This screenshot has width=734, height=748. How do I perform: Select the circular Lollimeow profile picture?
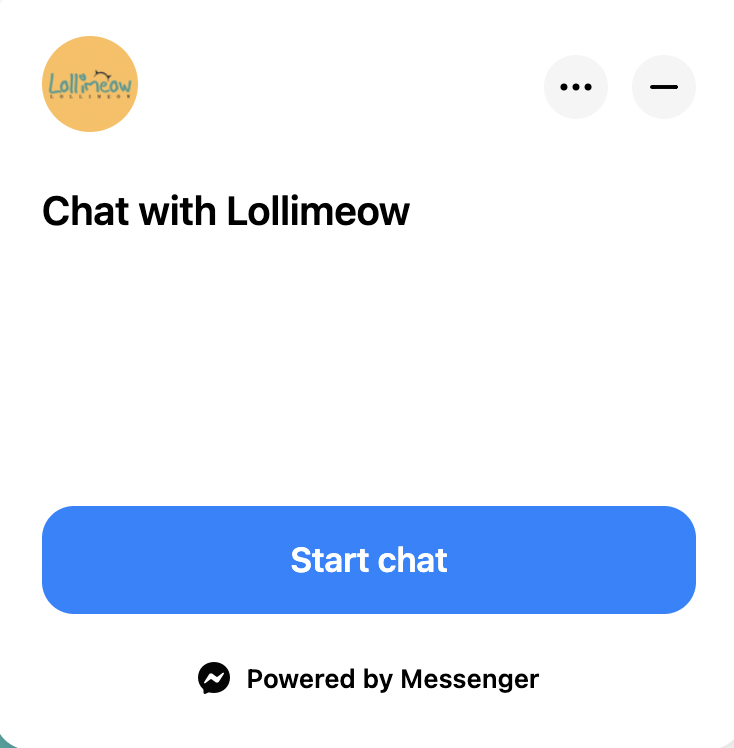click(x=89, y=86)
